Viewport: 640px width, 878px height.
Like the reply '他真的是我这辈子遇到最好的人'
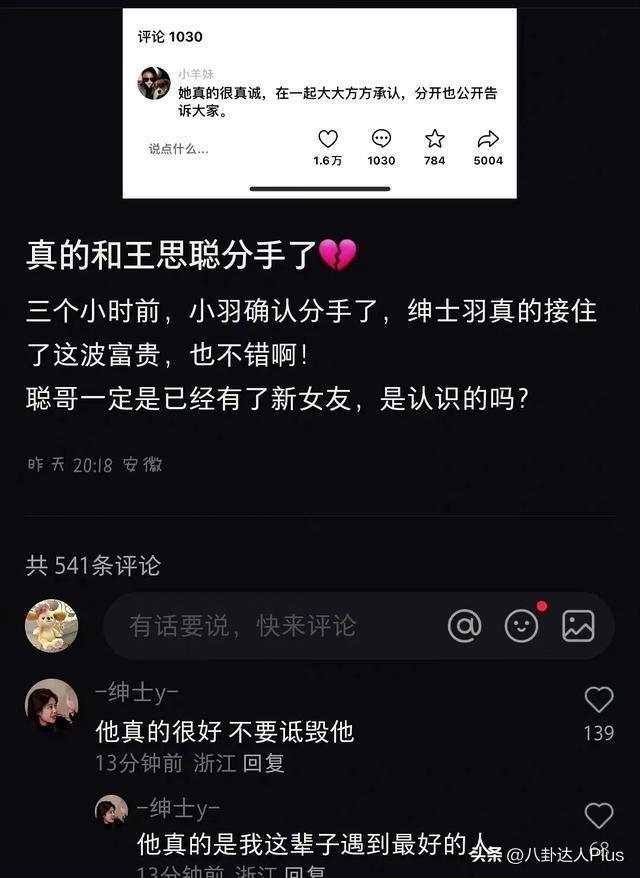(x=598, y=815)
